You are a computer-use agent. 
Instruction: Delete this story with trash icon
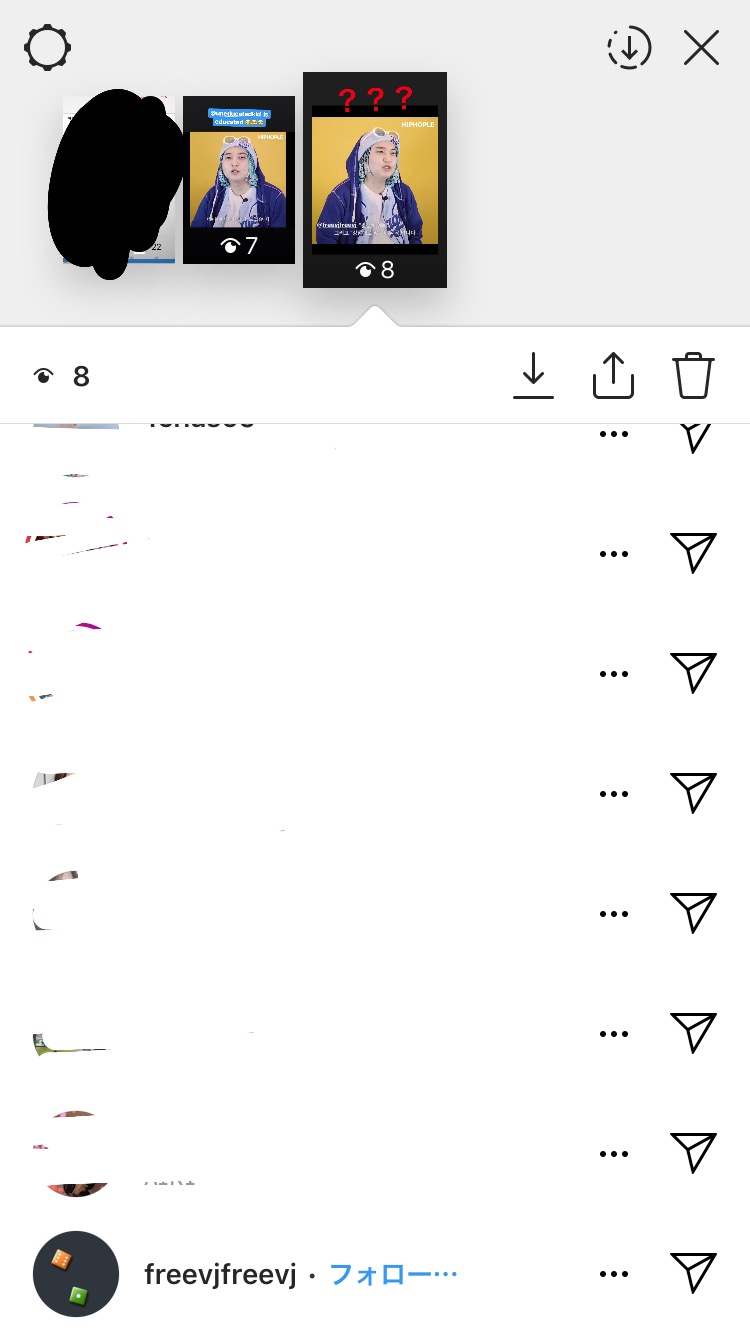pyautogui.click(x=693, y=376)
